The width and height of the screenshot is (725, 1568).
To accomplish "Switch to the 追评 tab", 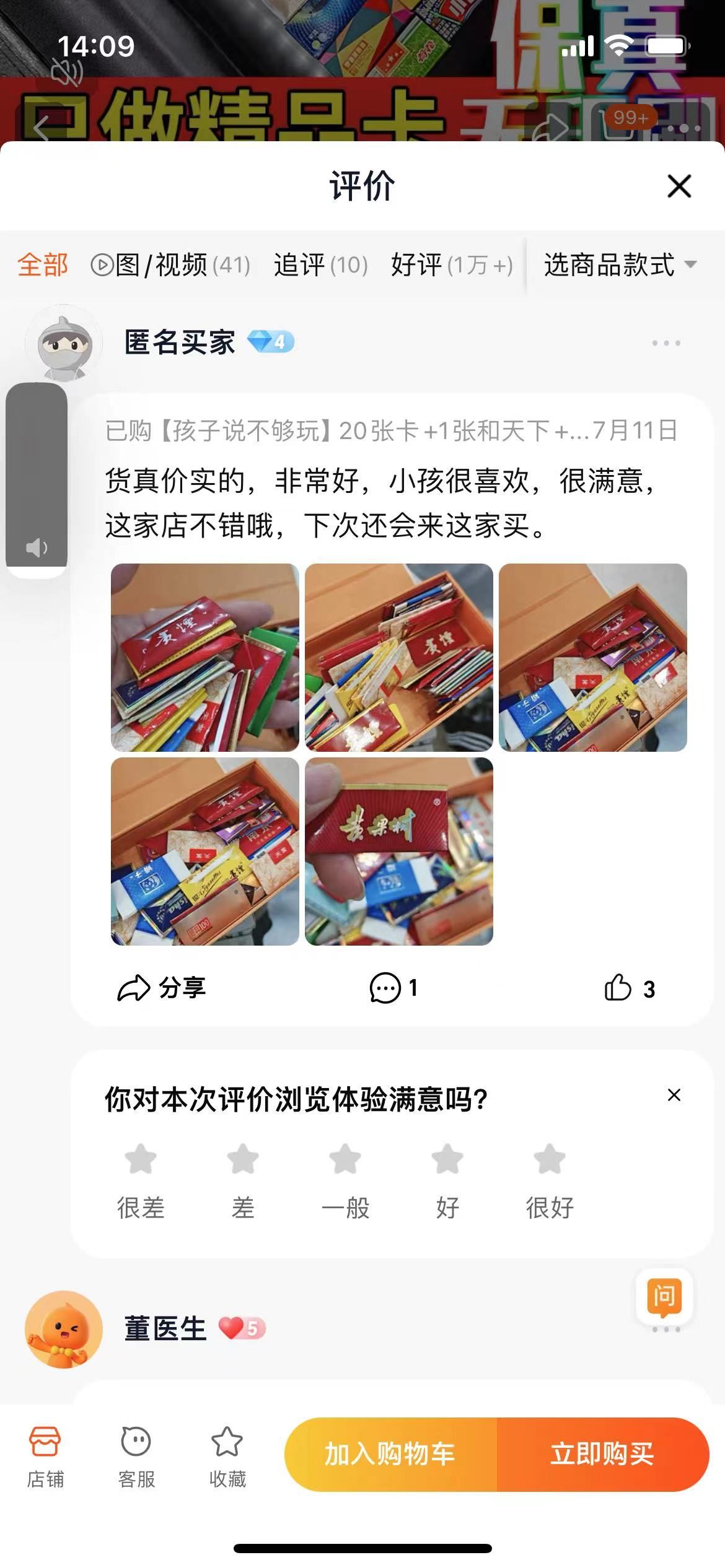I will 320,265.
